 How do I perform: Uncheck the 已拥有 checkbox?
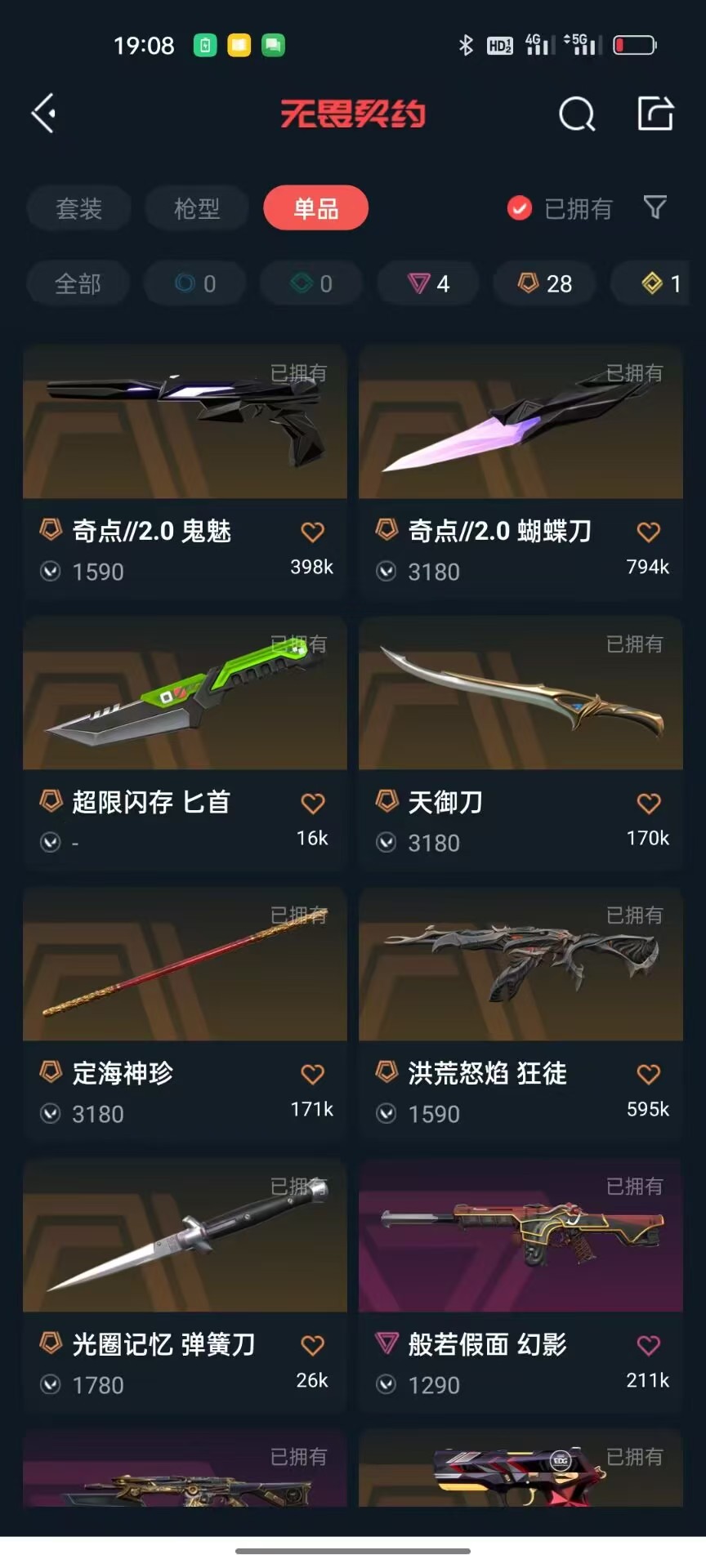pyautogui.click(x=520, y=208)
